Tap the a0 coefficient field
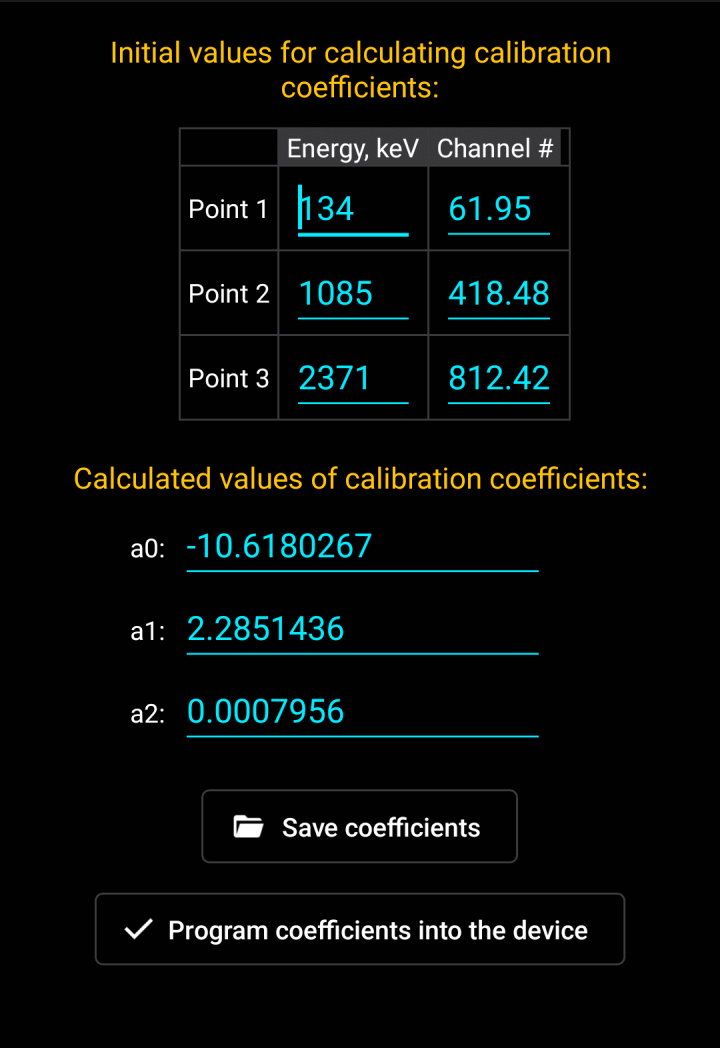This screenshot has height=1048, width=720. (x=362, y=547)
